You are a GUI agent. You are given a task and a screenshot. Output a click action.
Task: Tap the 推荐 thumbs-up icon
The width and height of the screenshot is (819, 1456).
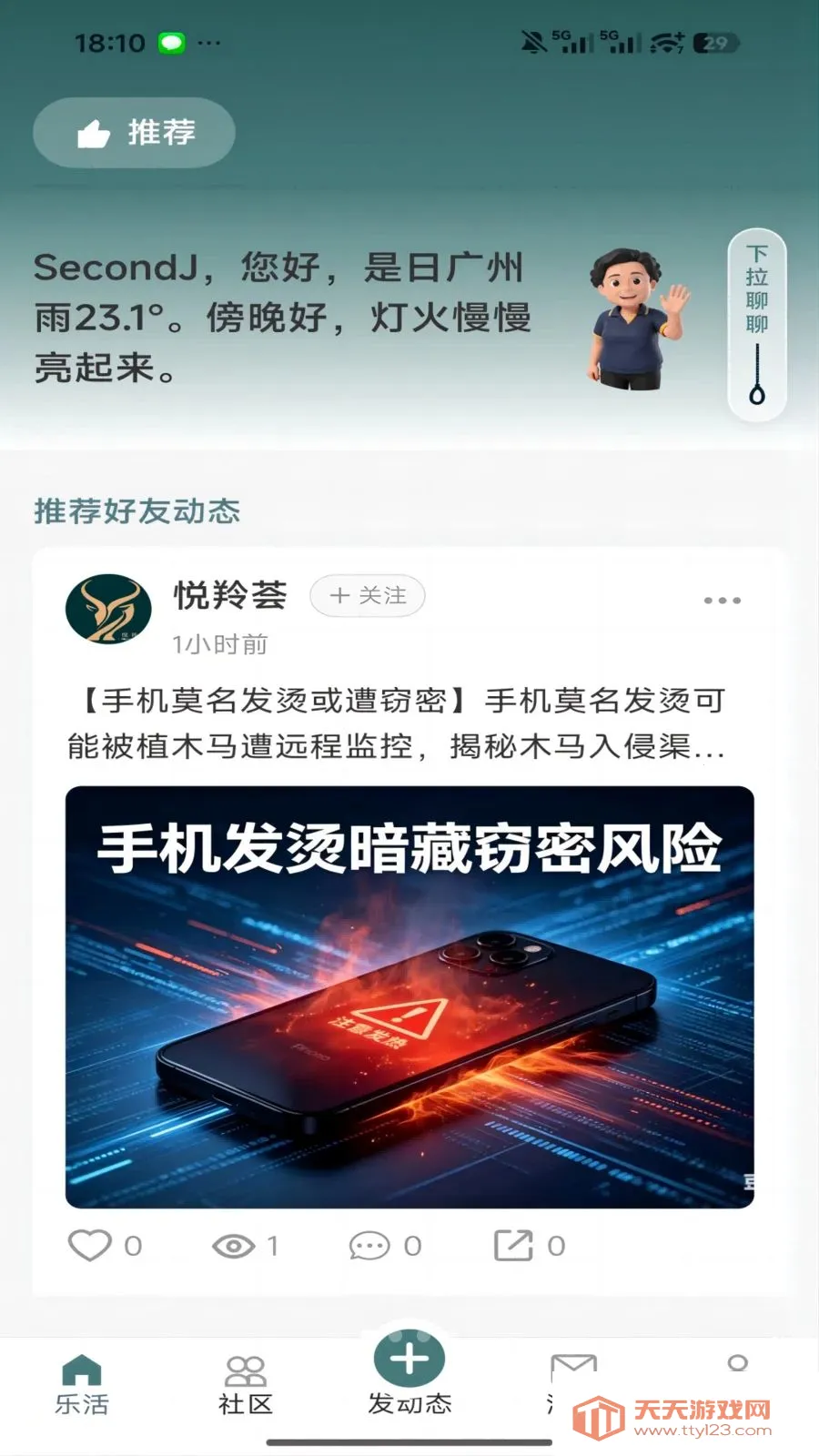point(94,132)
